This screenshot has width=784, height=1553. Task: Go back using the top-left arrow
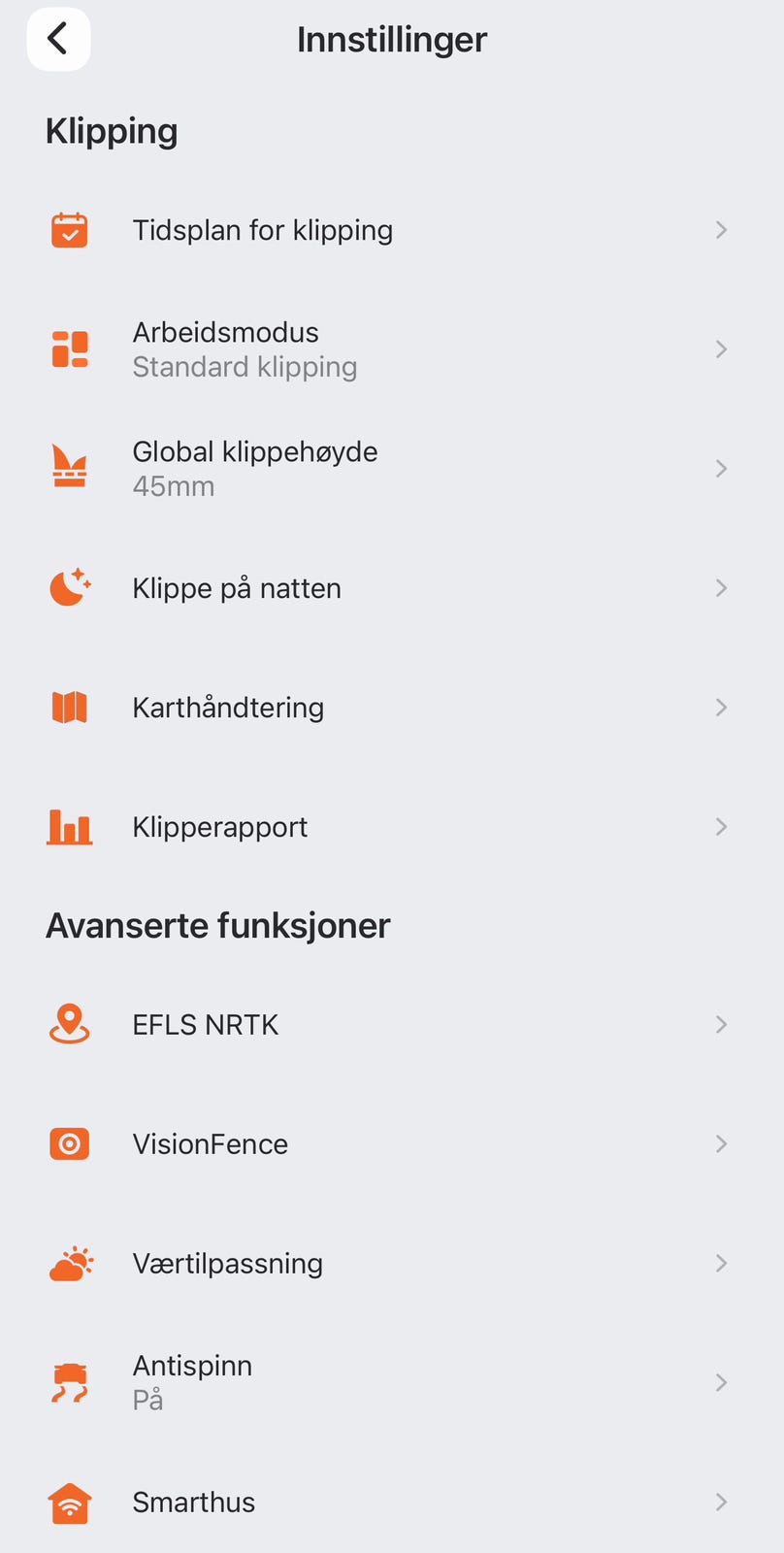(x=58, y=40)
